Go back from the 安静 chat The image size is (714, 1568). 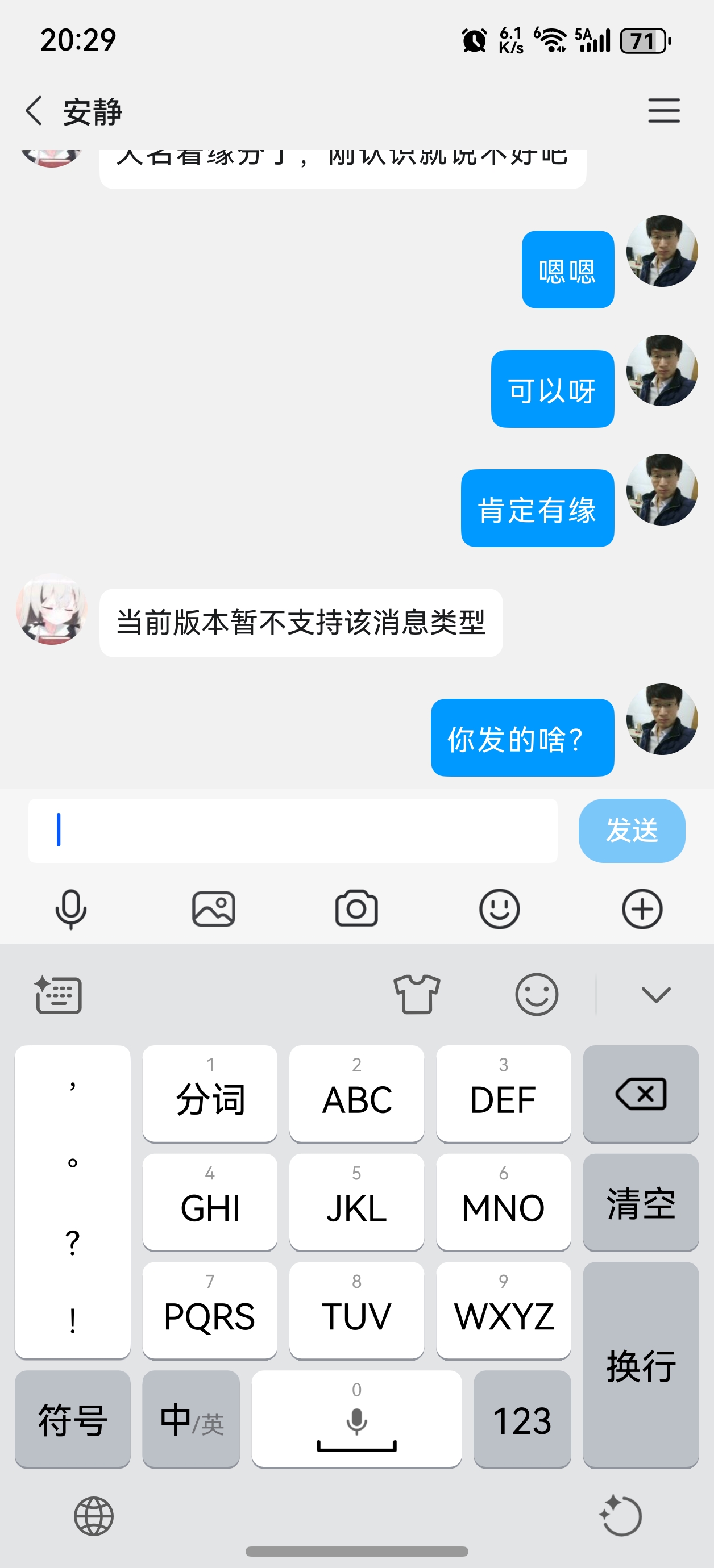[35, 111]
